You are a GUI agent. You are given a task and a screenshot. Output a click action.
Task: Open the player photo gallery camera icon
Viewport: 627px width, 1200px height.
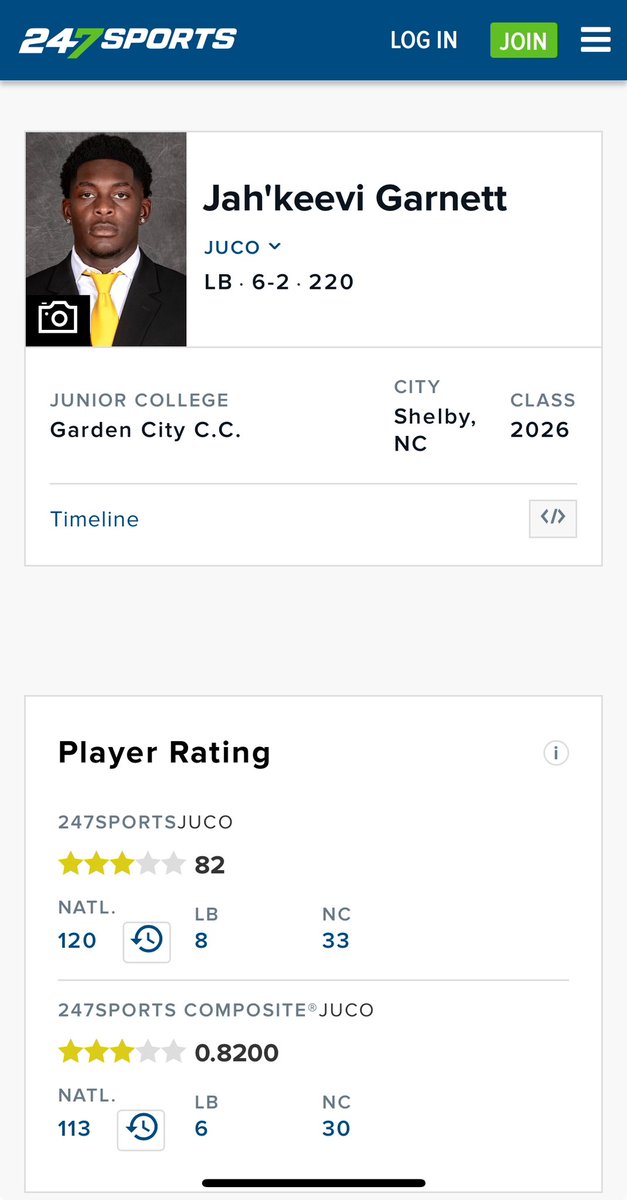point(58,318)
